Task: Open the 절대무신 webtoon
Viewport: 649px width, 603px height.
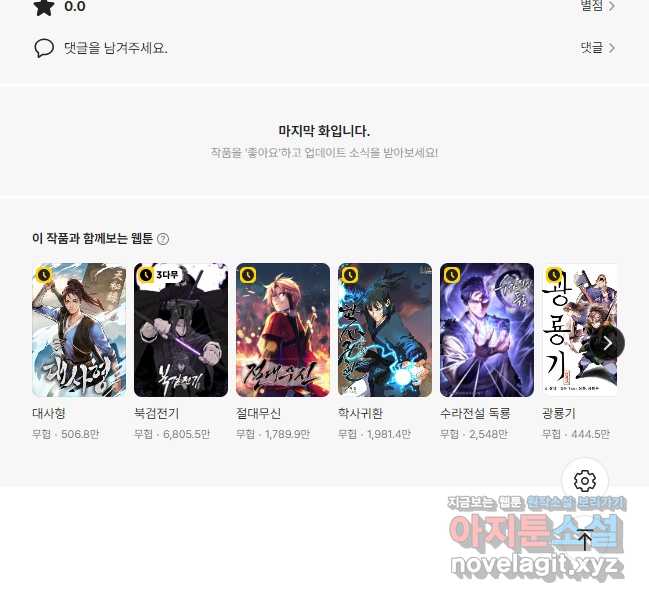Action: point(283,330)
